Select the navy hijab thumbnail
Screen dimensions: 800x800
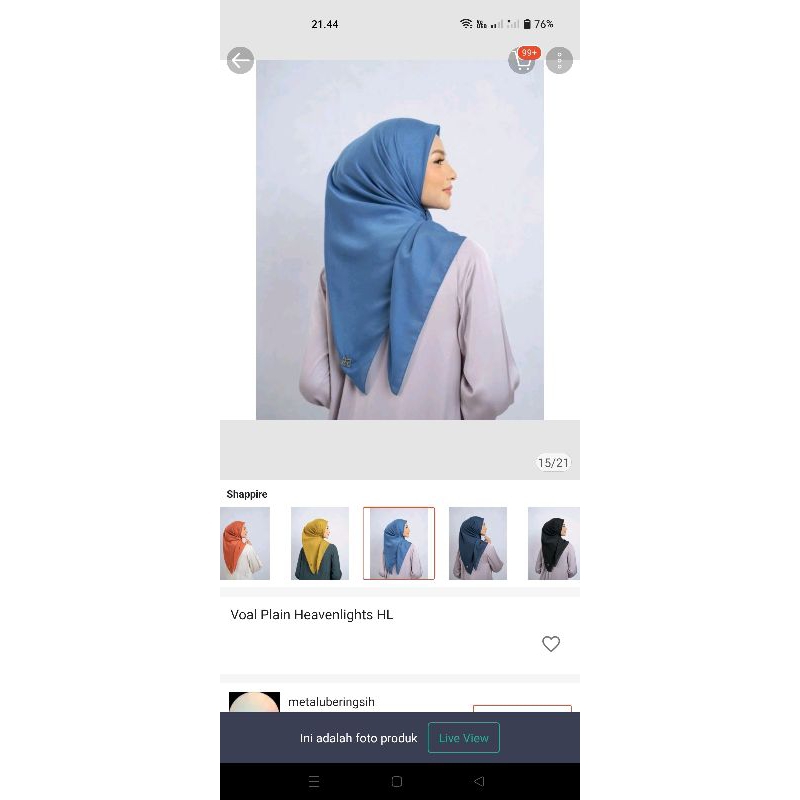pos(478,543)
